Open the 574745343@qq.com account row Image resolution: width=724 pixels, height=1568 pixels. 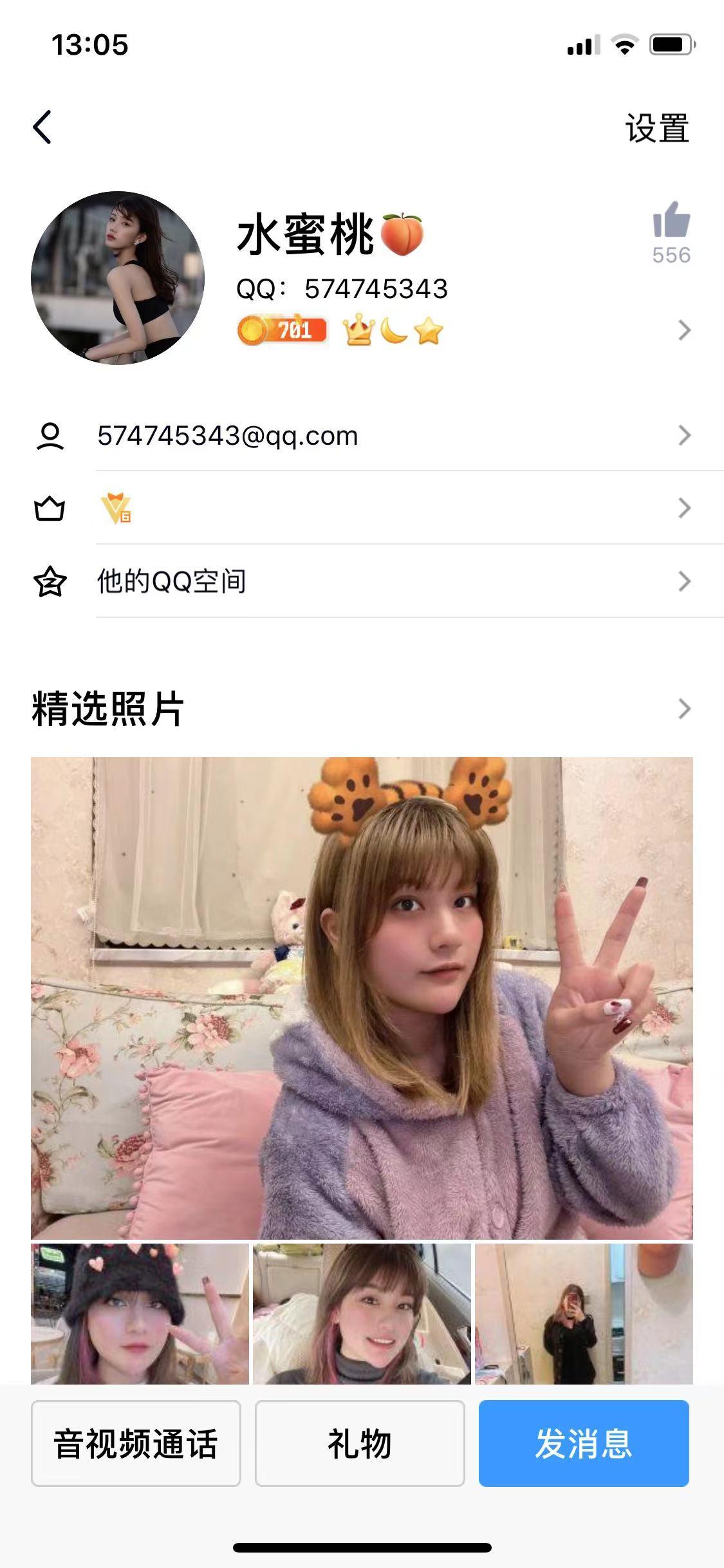pyautogui.click(x=386, y=436)
